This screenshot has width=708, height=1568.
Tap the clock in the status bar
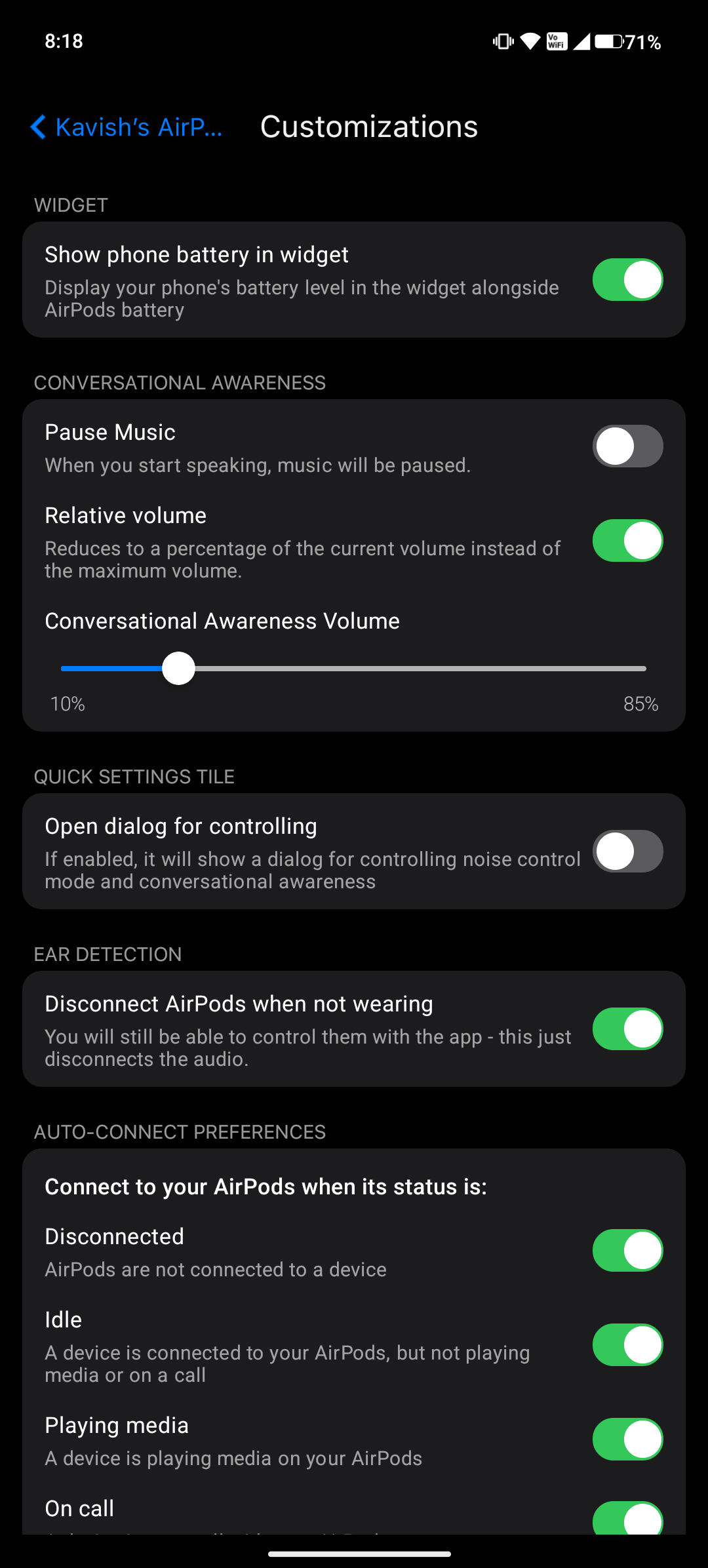click(x=64, y=42)
